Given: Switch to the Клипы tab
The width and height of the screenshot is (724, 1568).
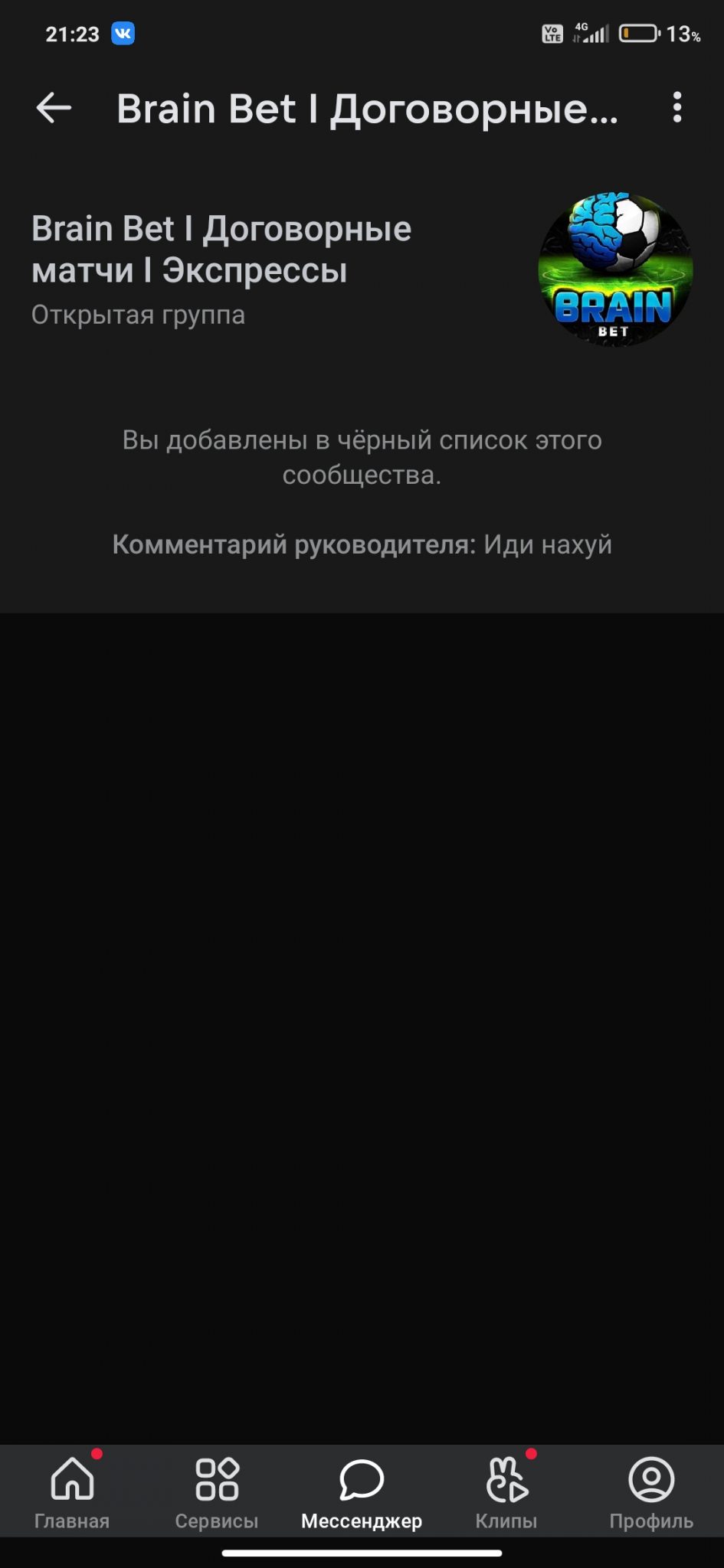Looking at the screenshot, I should click(x=506, y=1491).
